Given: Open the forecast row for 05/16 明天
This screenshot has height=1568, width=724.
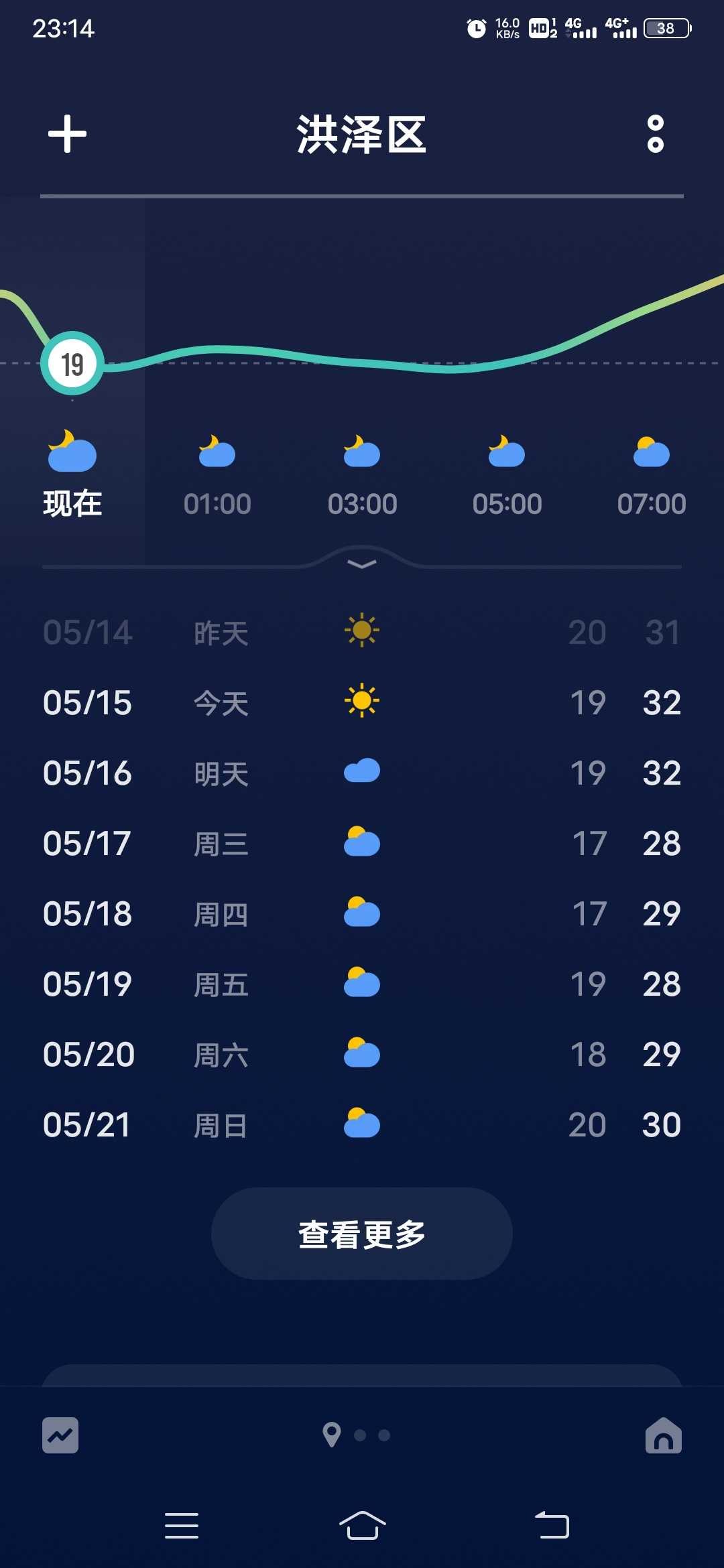Looking at the screenshot, I should tap(362, 773).
